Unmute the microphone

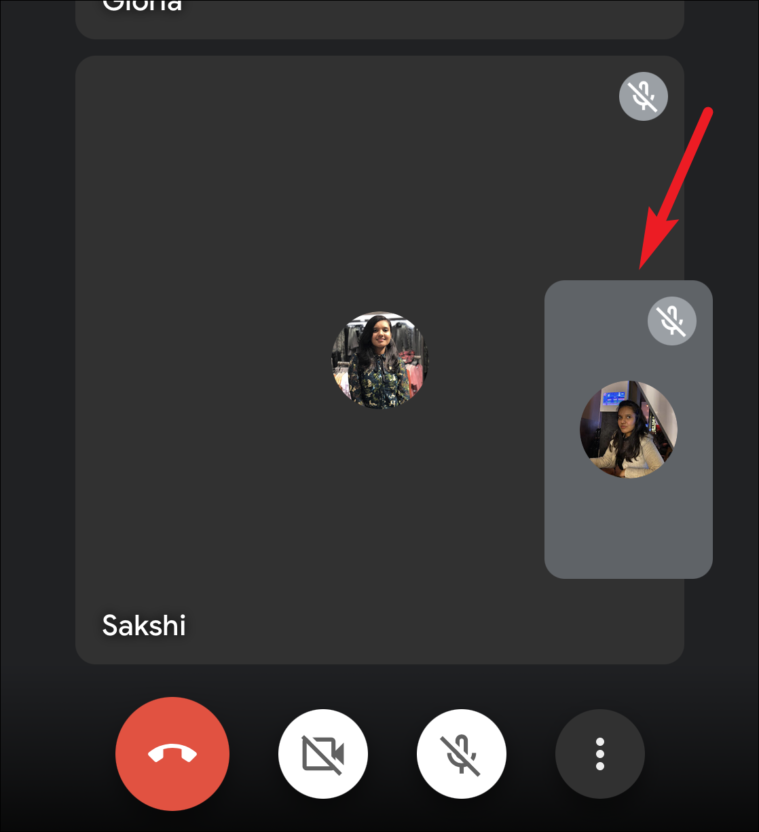[x=461, y=753]
